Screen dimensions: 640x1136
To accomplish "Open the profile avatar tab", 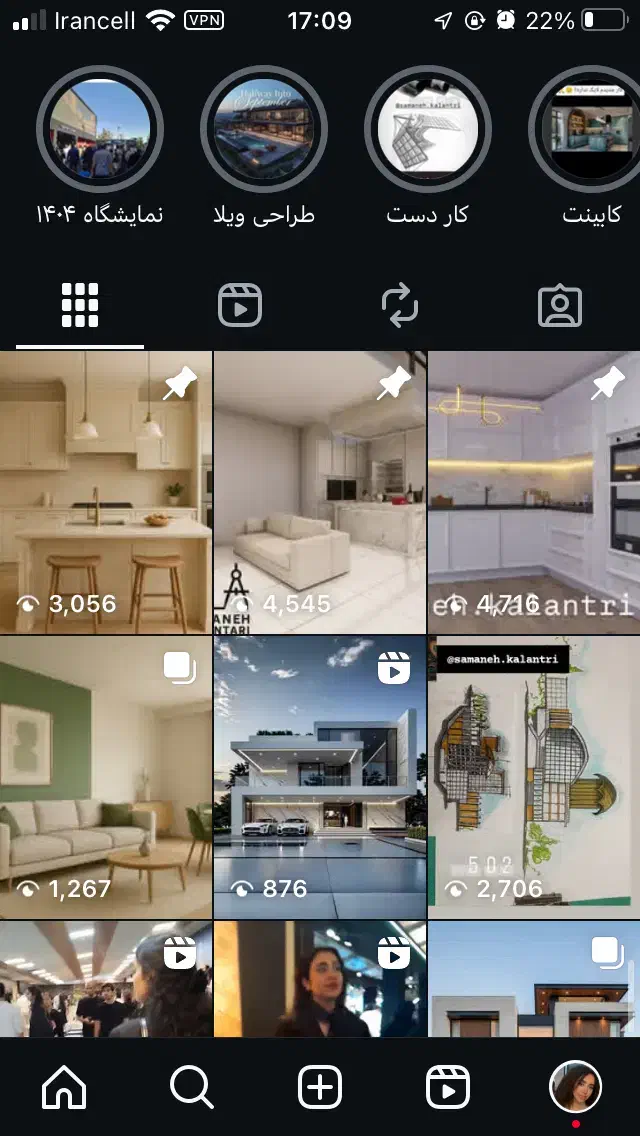I will coord(575,1087).
